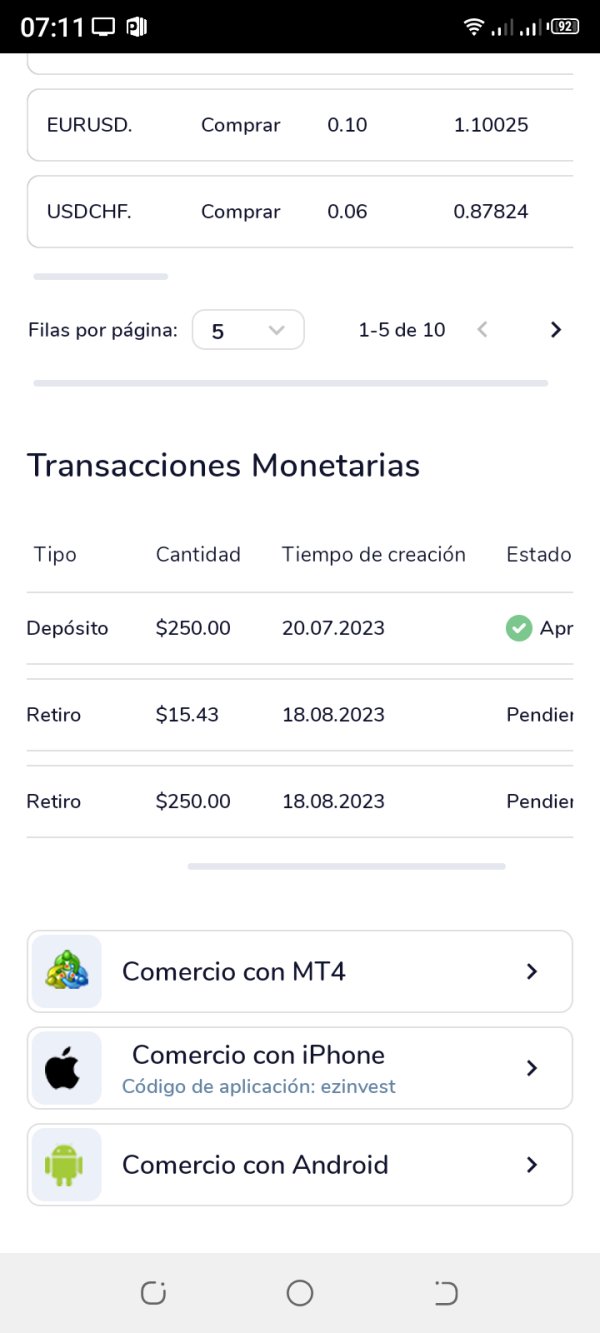Open Comercio con MT4

click(300, 971)
